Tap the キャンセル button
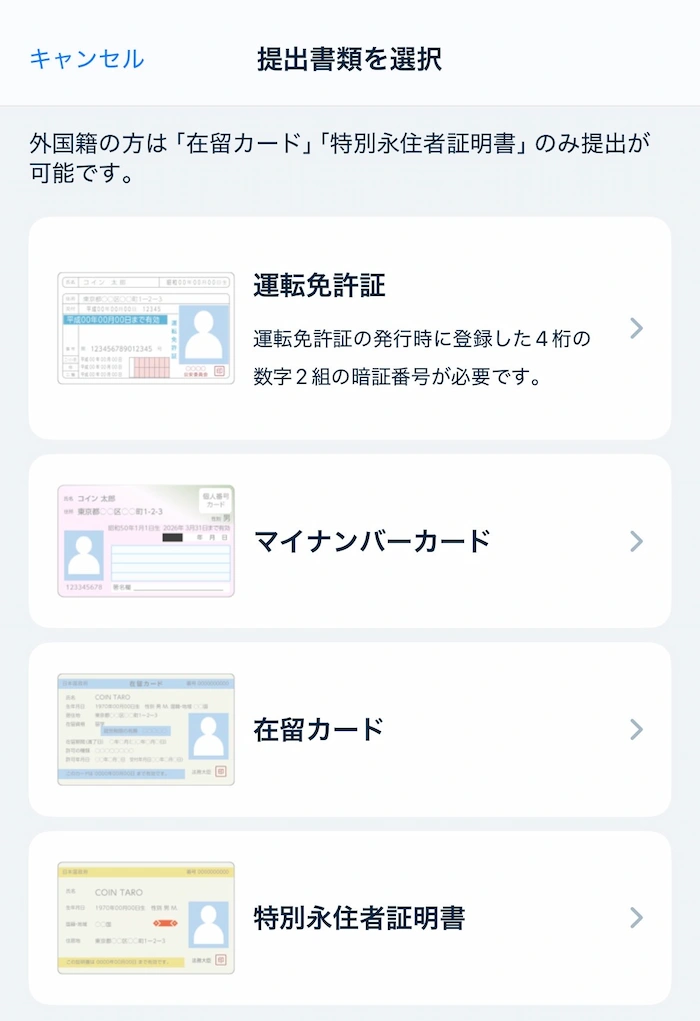The height and width of the screenshot is (1021, 700). pos(87,58)
